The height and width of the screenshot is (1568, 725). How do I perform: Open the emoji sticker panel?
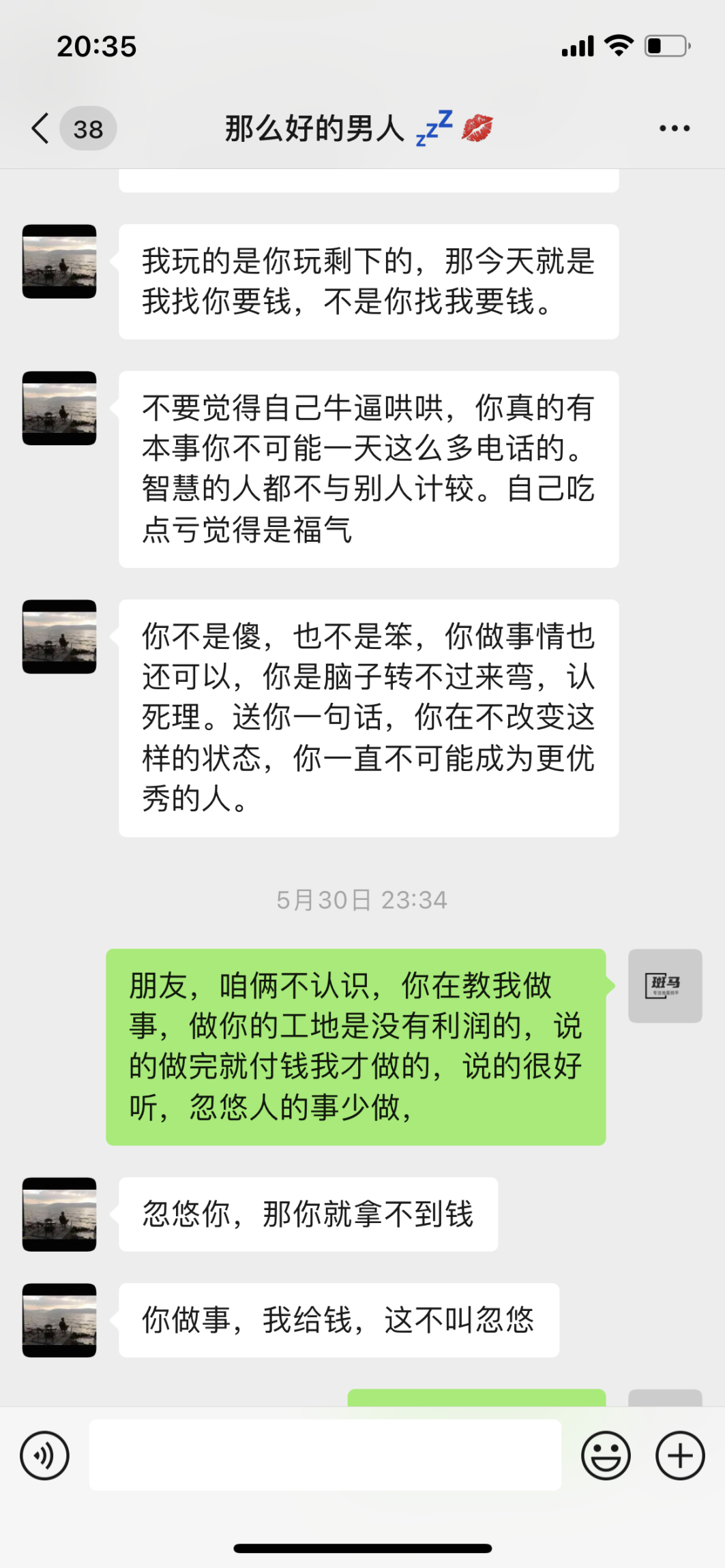pos(605,1456)
